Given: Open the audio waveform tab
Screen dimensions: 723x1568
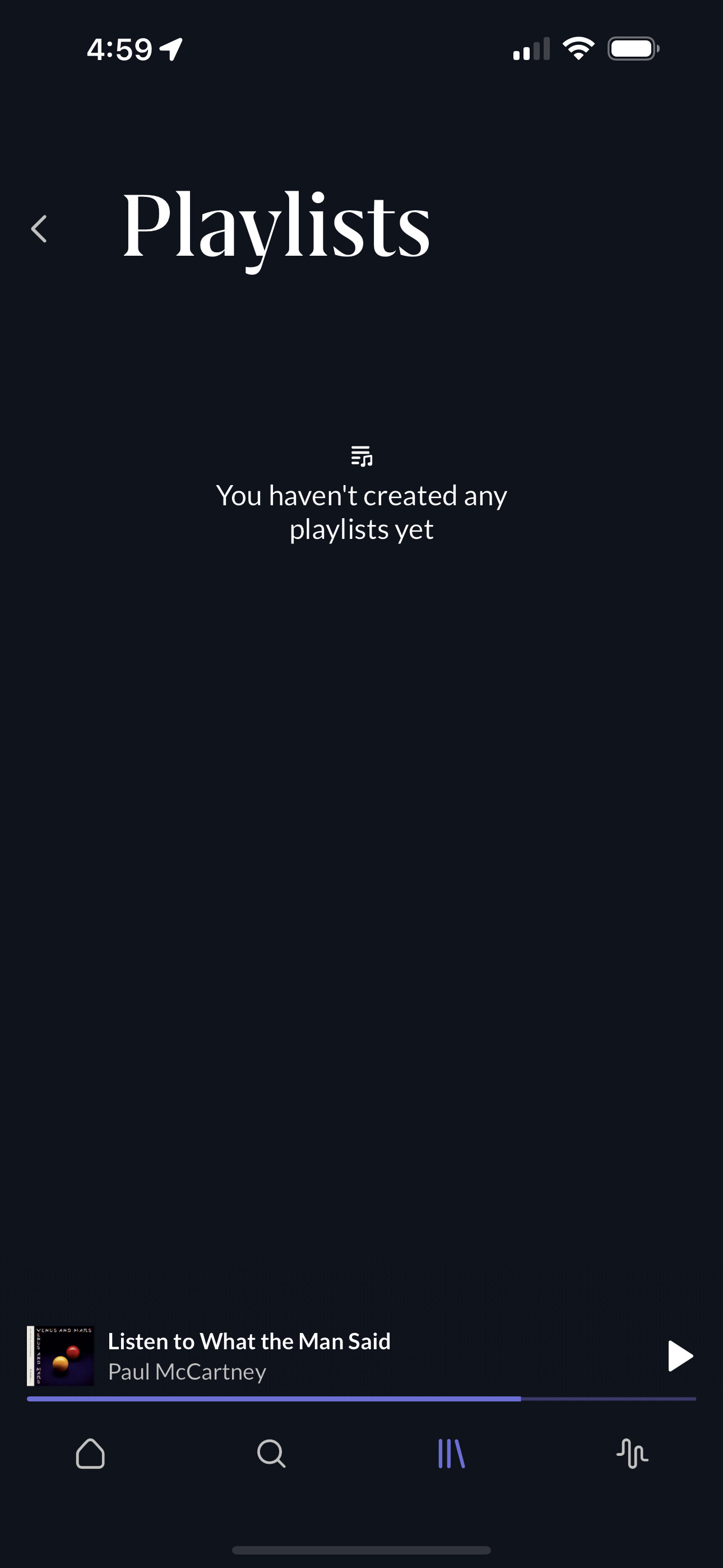Looking at the screenshot, I should coord(632,1454).
